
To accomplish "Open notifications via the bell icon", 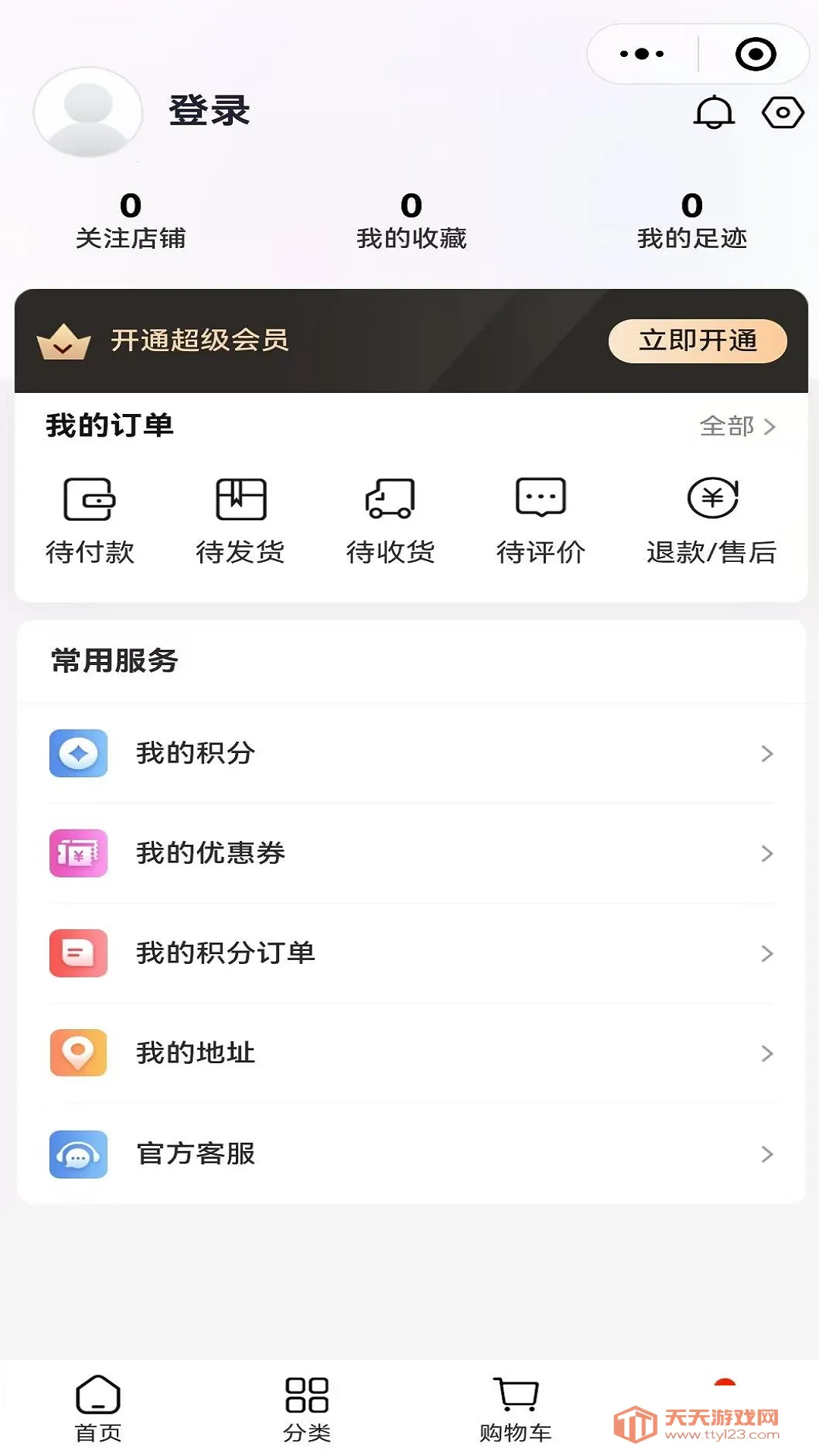I will tap(714, 111).
